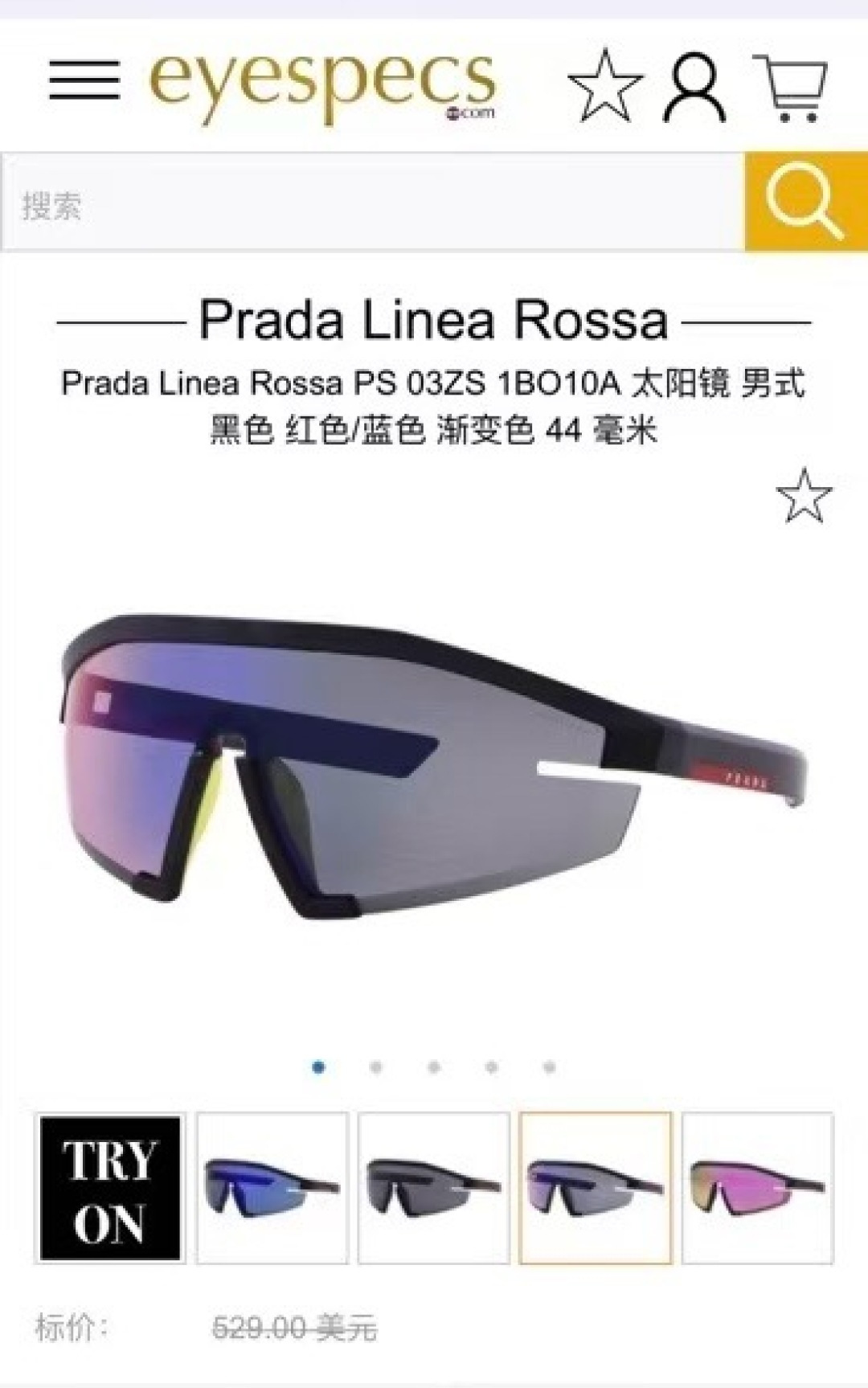Tap the yellow search magnifier button
This screenshot has height=1388, width=868.
[x=805, y=202]
